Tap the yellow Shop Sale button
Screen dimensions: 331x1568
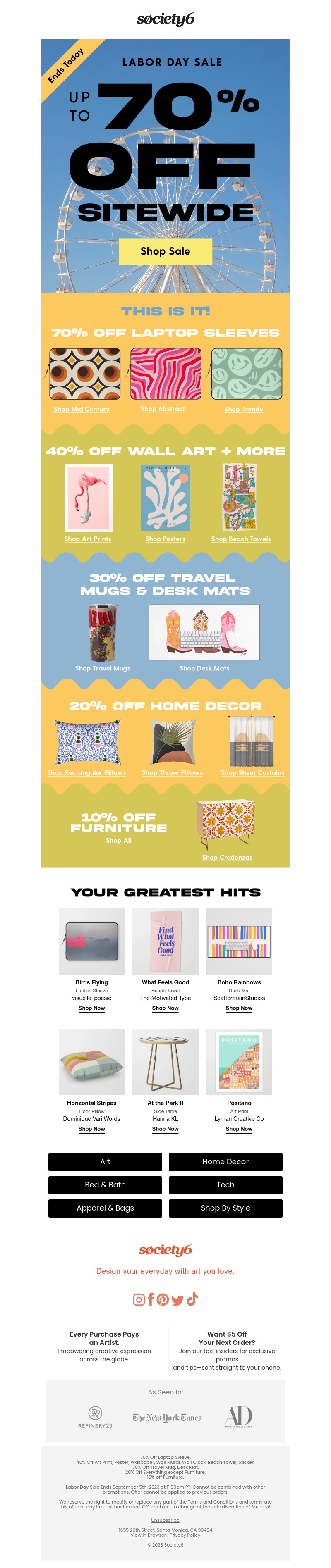click(165, 251)
